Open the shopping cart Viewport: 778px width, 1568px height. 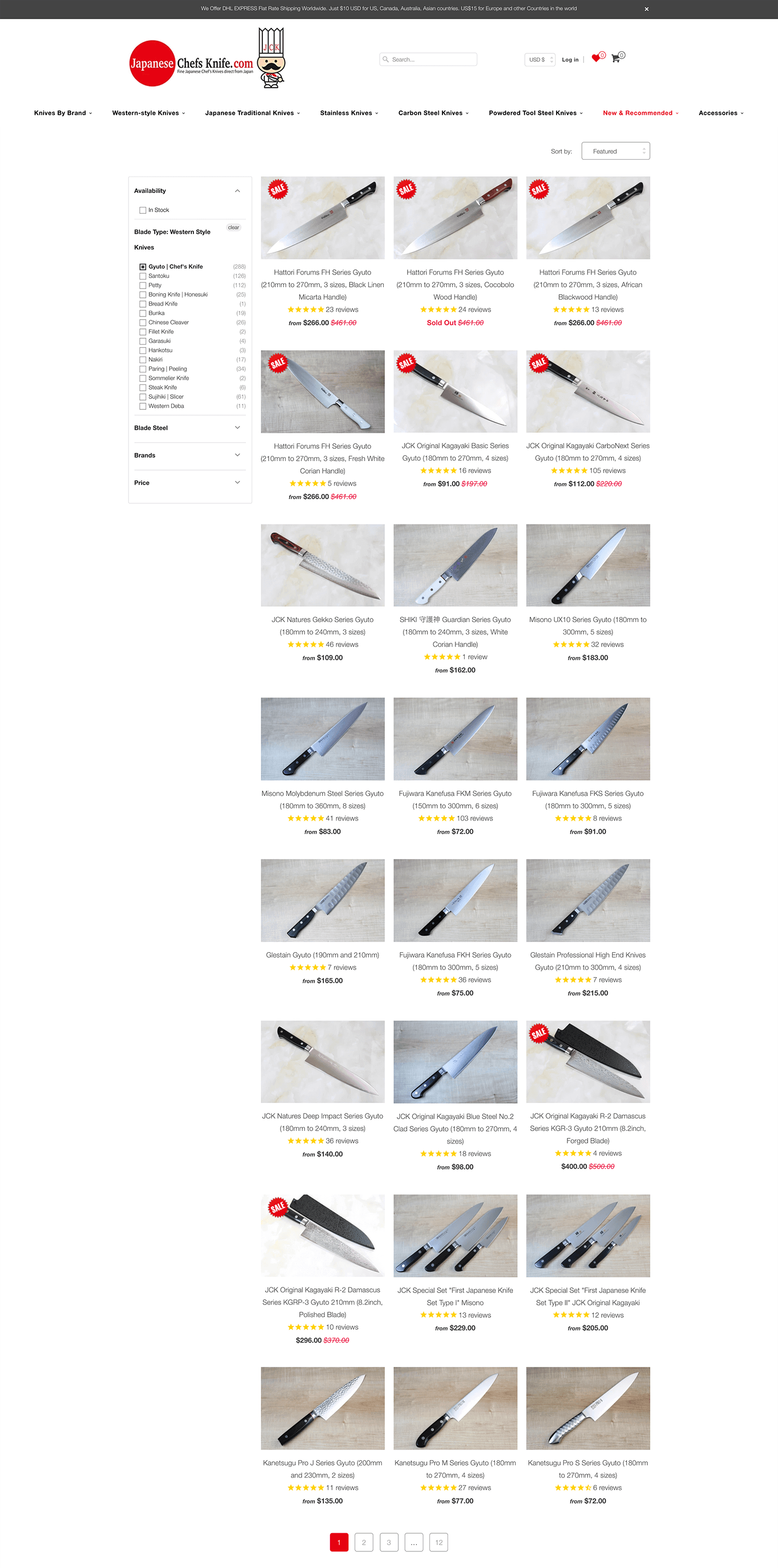[x=616, y=59]
